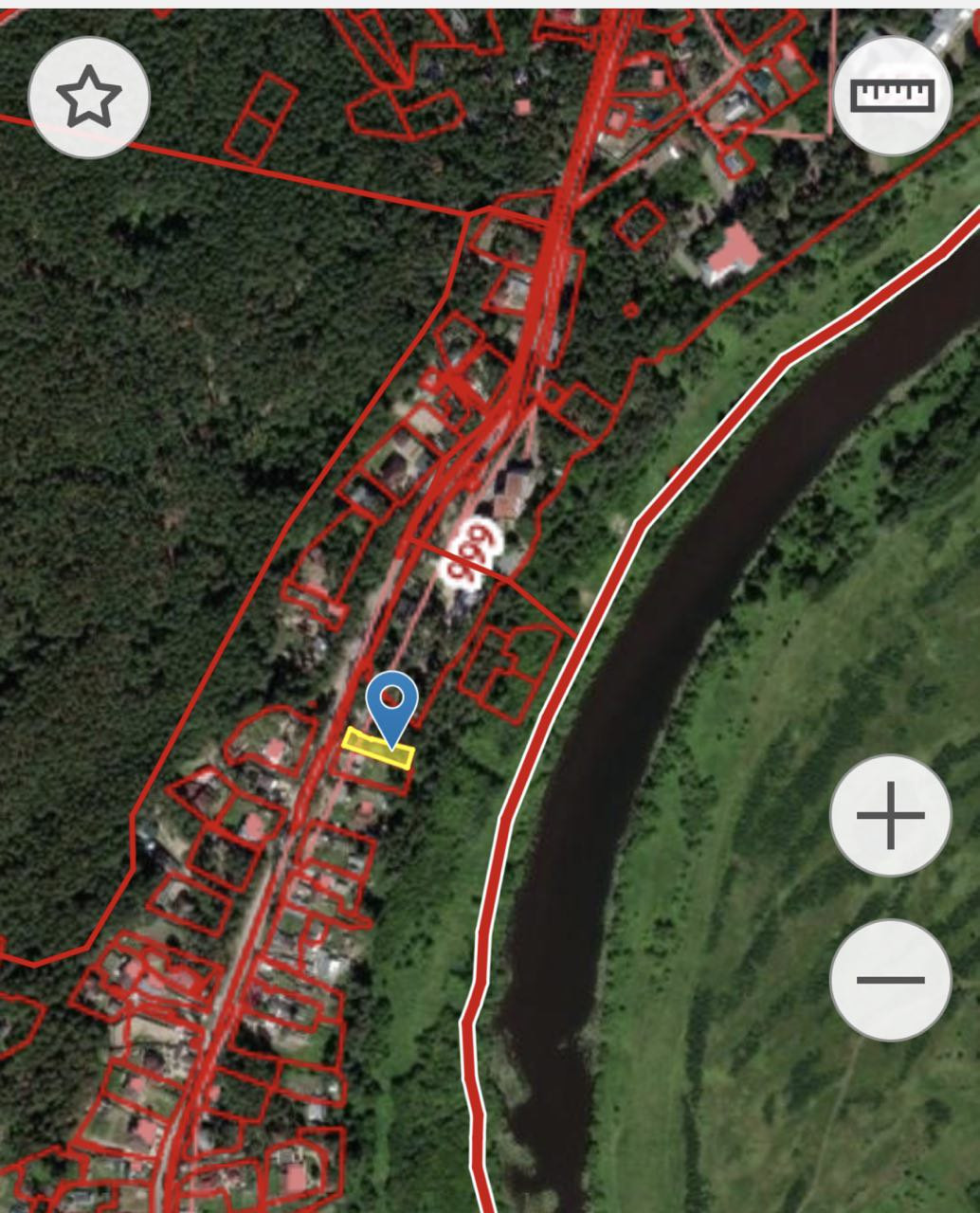Zoom out with the minus button

click(891, 979)
